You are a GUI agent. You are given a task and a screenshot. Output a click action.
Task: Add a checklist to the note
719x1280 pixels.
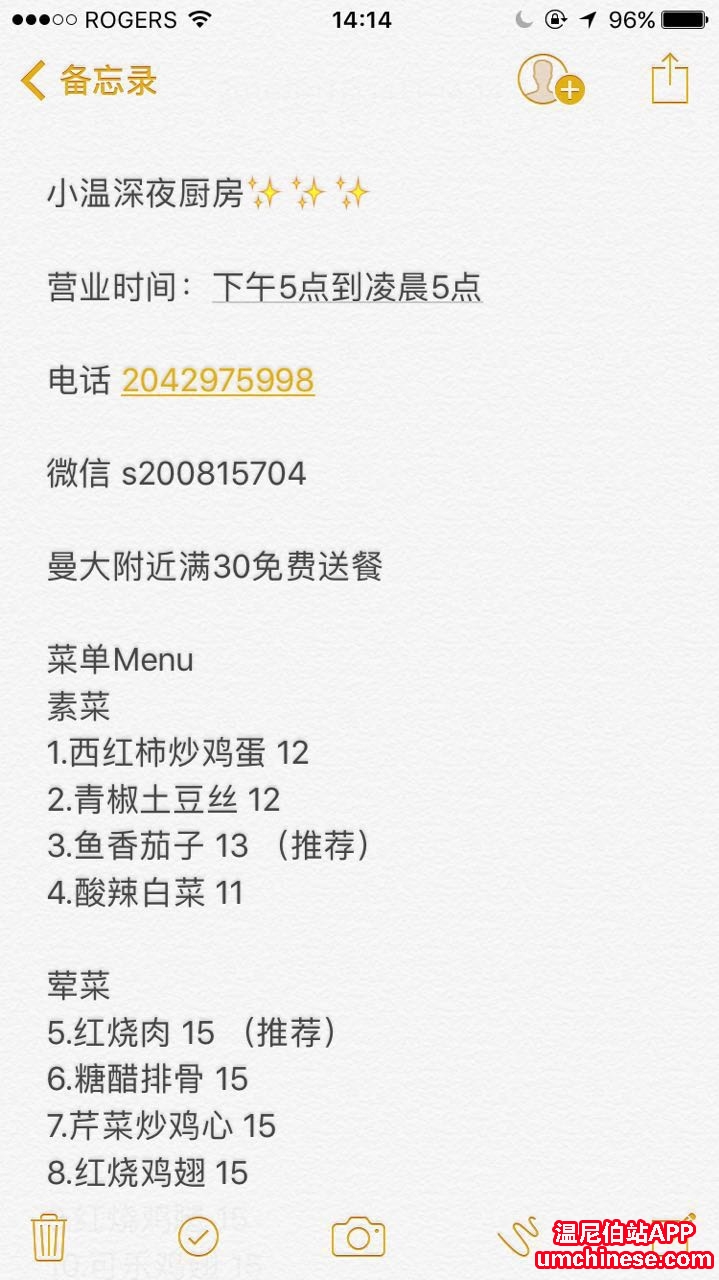click(x=198, y=1237)
